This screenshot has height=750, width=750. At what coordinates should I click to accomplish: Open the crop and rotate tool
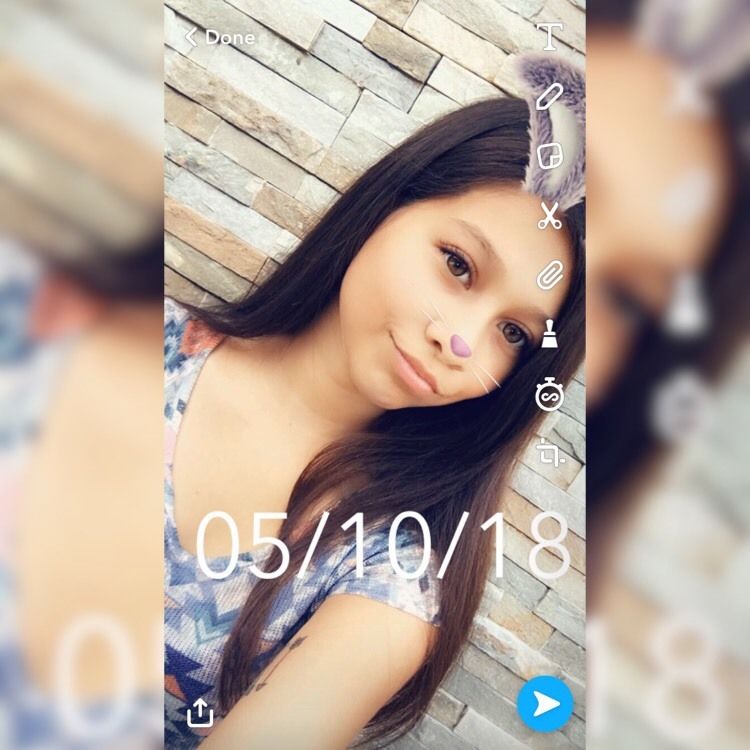click(550, 453)
